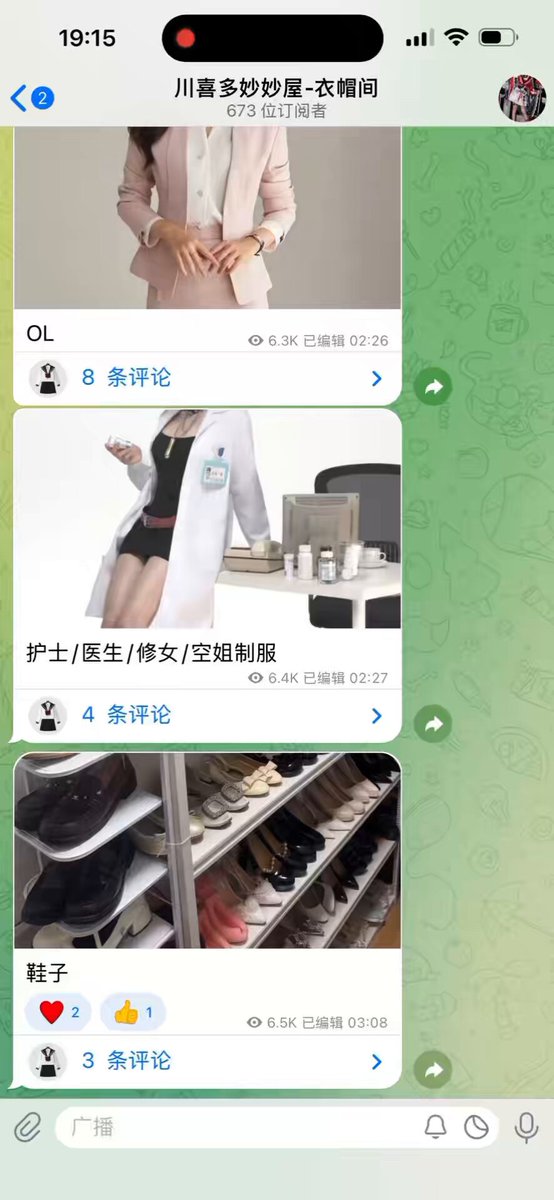React with the heart on 鞋子 post

58,1012
